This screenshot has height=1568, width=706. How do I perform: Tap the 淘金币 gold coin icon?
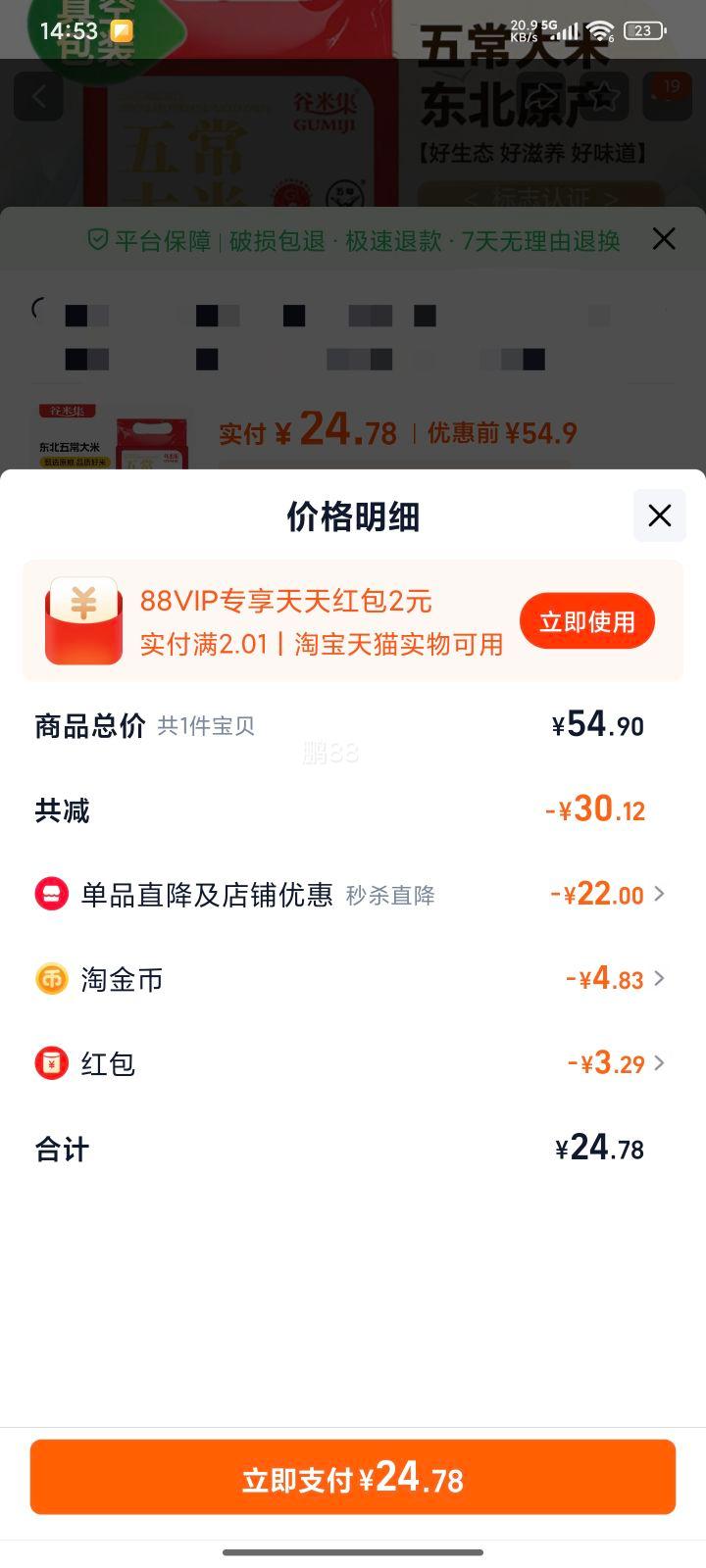(x=52, y=979)
